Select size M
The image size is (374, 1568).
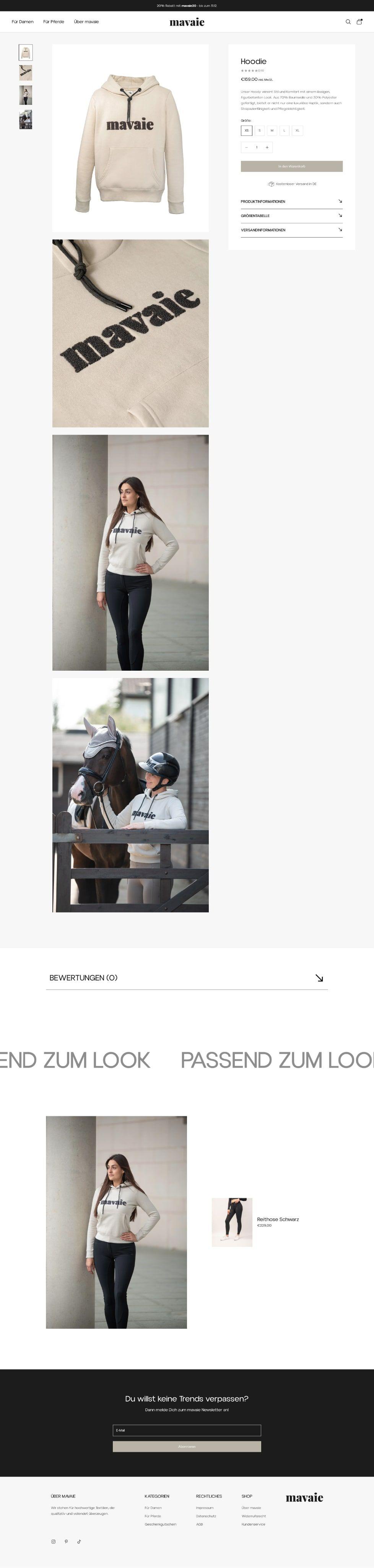click(272, 130)
